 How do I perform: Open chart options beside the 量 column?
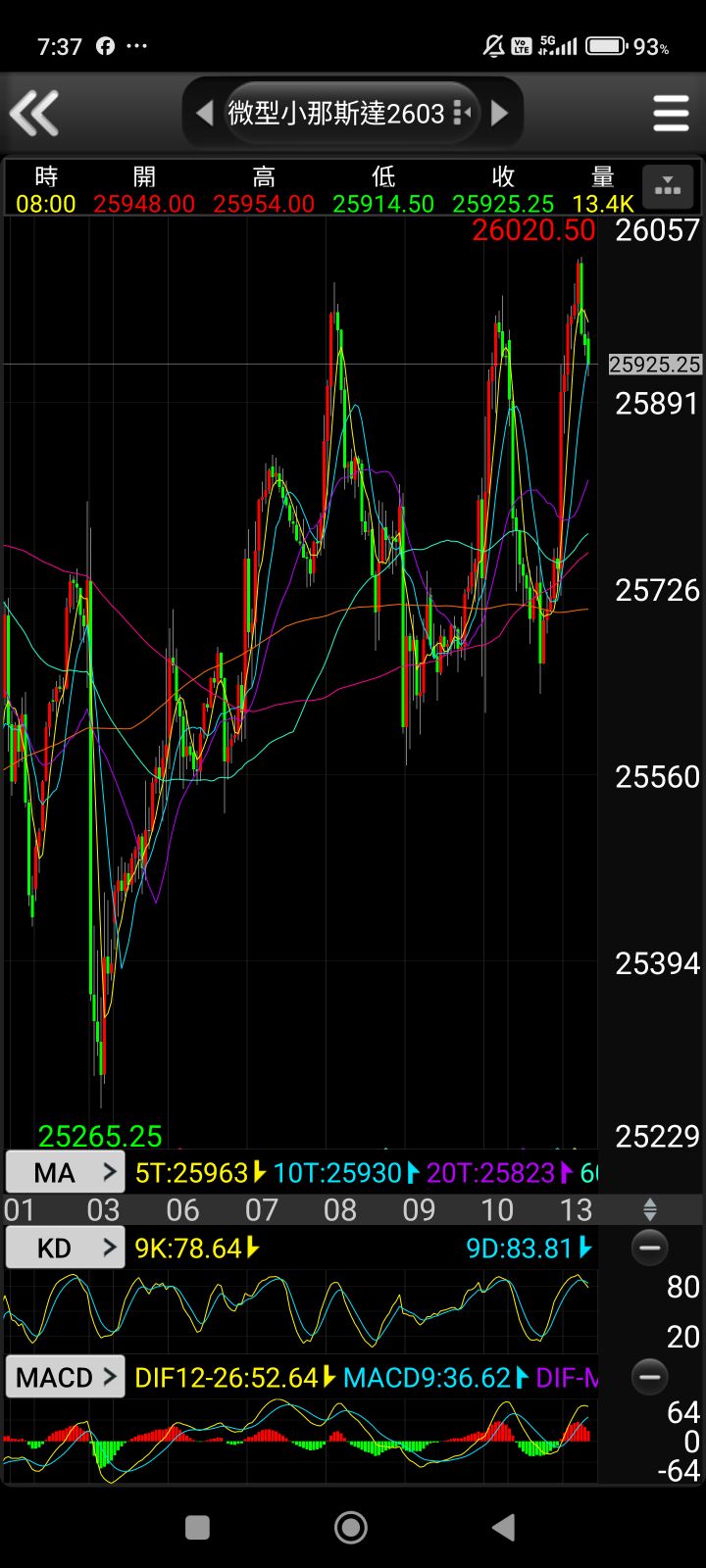click(x=668, y=186)
